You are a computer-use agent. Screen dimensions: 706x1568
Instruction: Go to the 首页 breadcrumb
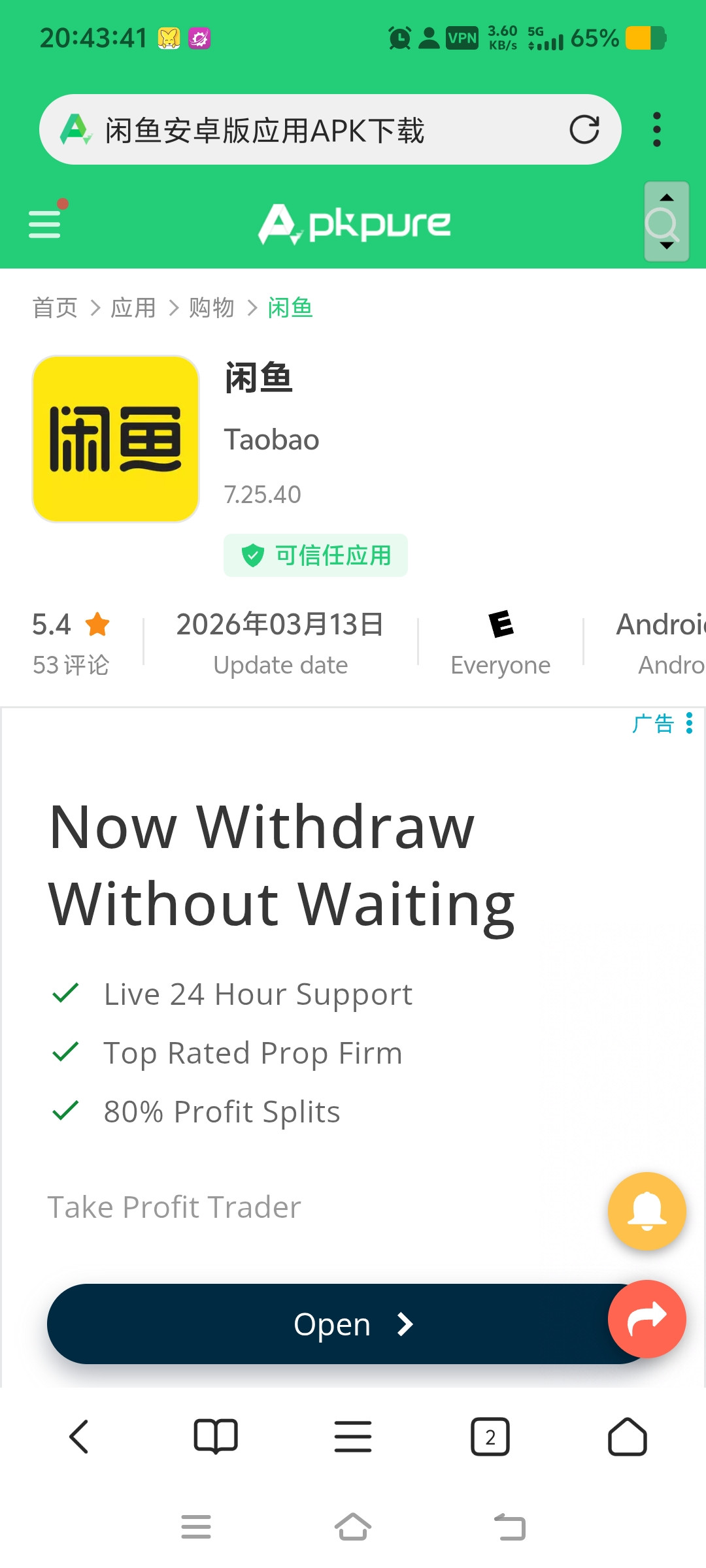[x=55, y=307]
